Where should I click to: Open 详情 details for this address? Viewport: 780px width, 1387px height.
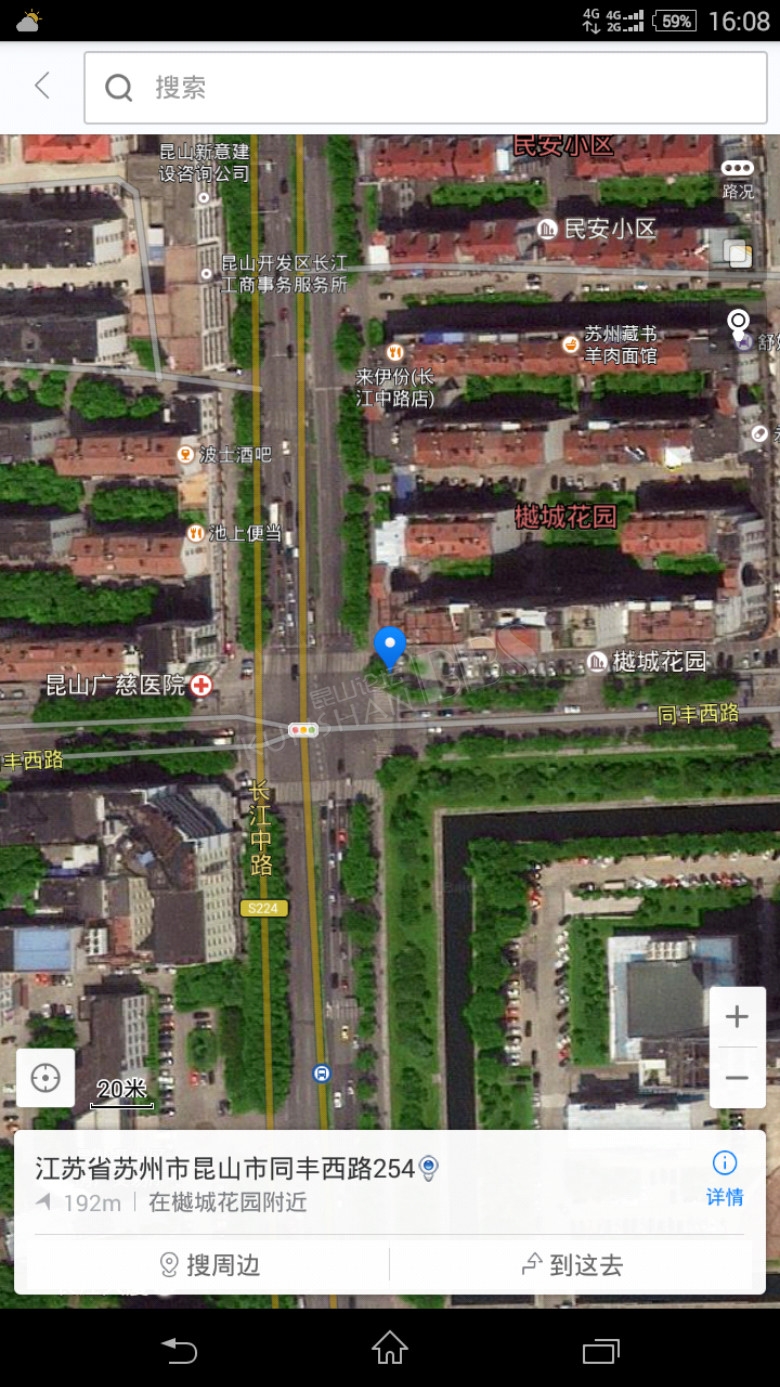coord(724,1178)
